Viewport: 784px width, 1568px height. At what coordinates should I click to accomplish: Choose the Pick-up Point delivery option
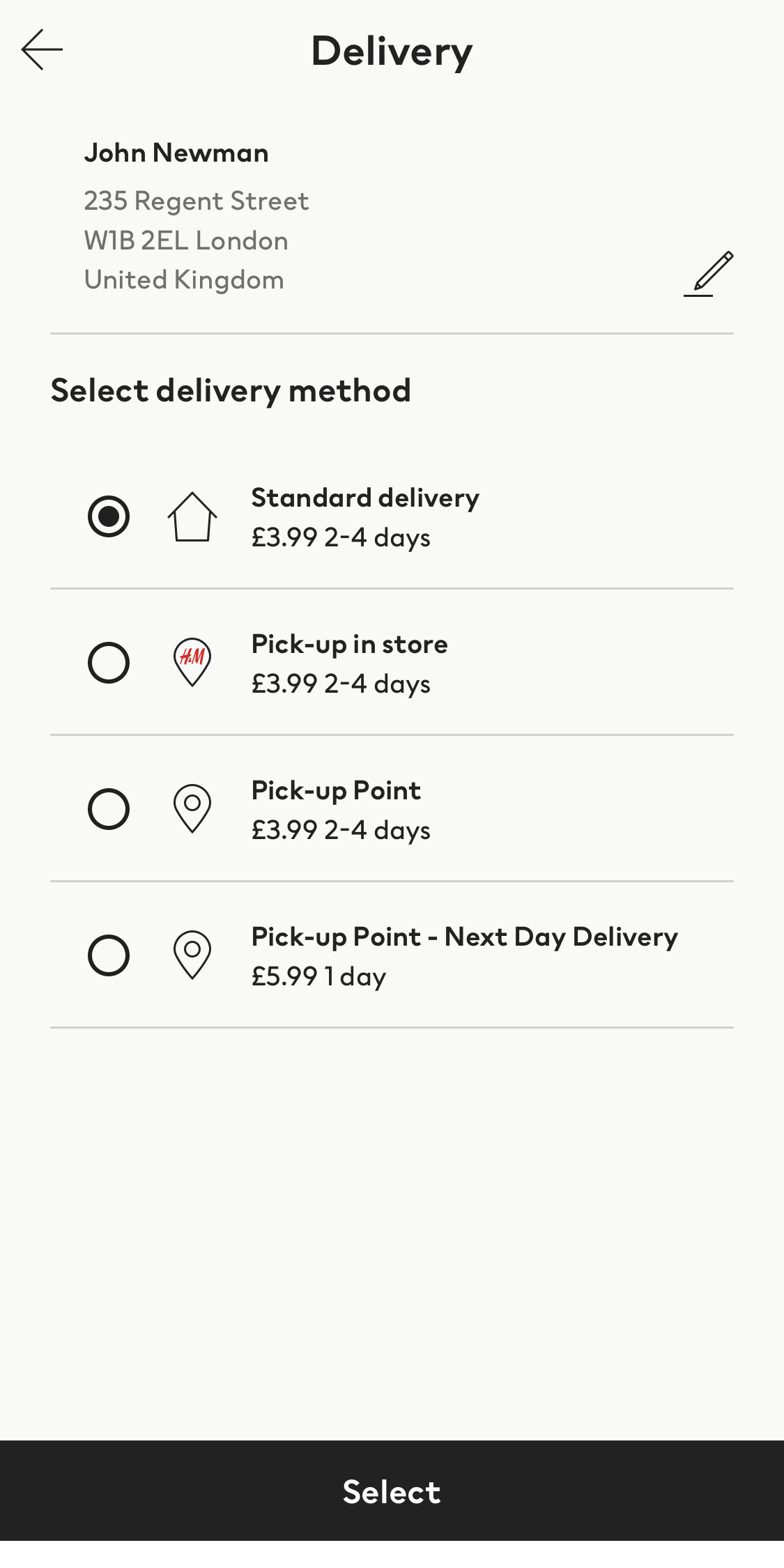click(x=108, y=808)
